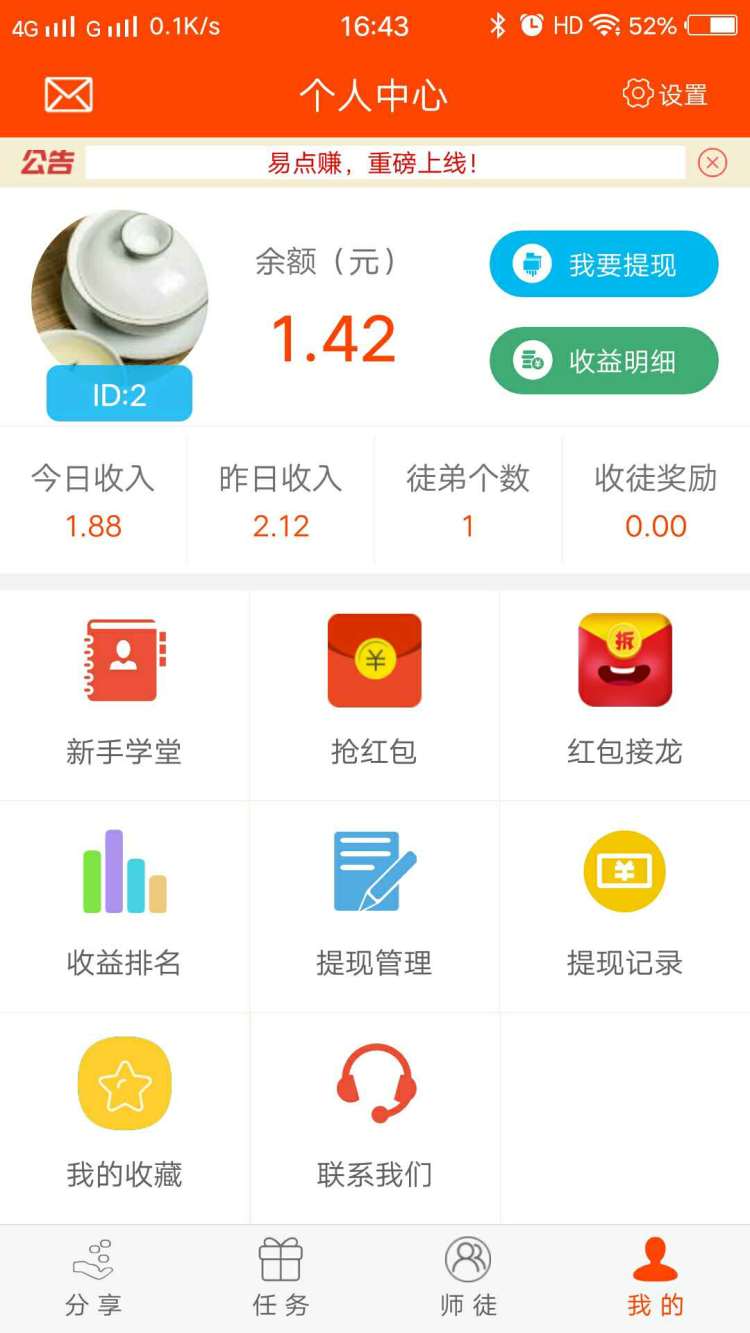Open 设置 settings
This screenshot has height=1333, width=750.
tap(665, 94)
